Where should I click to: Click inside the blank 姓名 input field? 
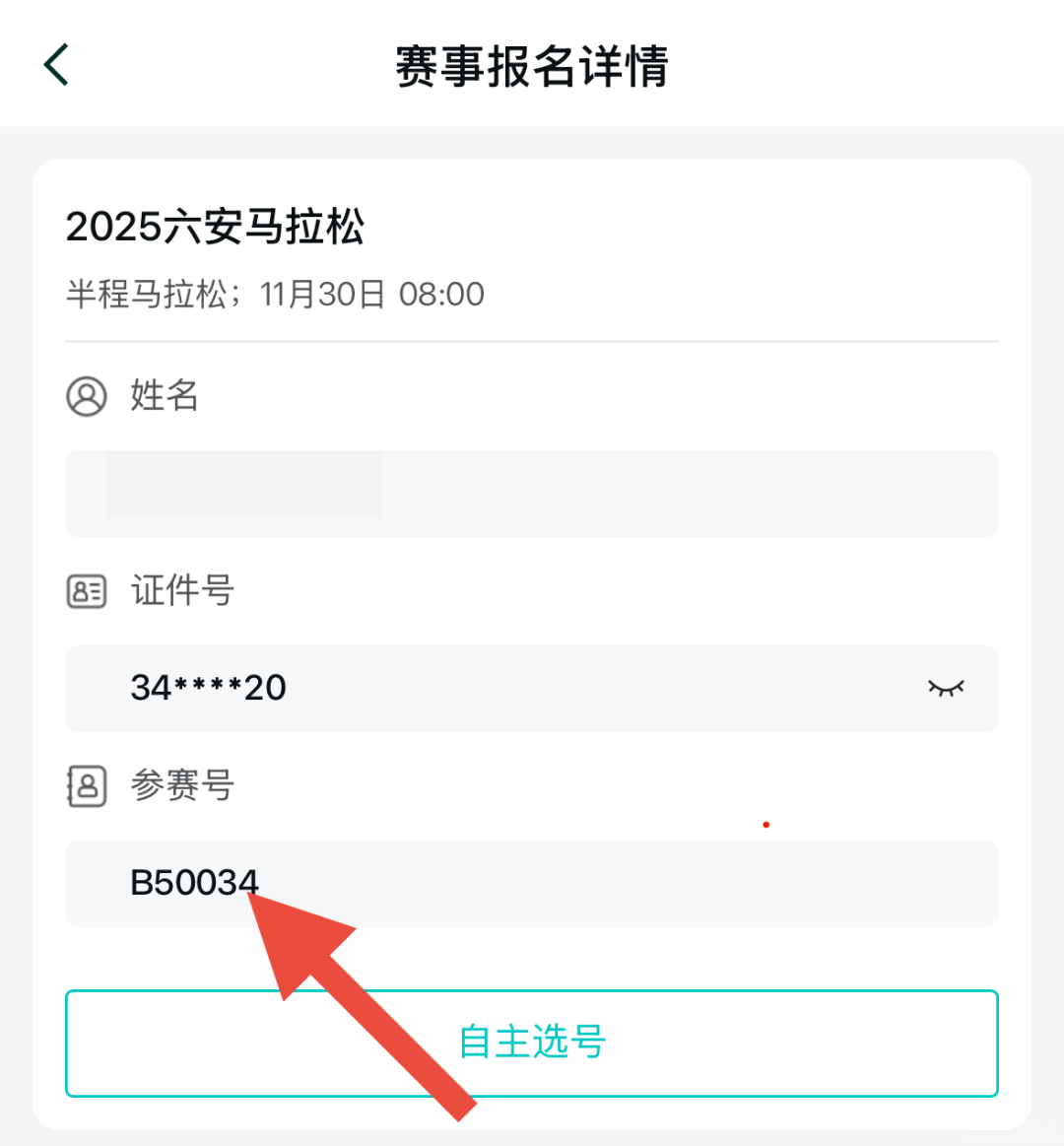(532, 494)
